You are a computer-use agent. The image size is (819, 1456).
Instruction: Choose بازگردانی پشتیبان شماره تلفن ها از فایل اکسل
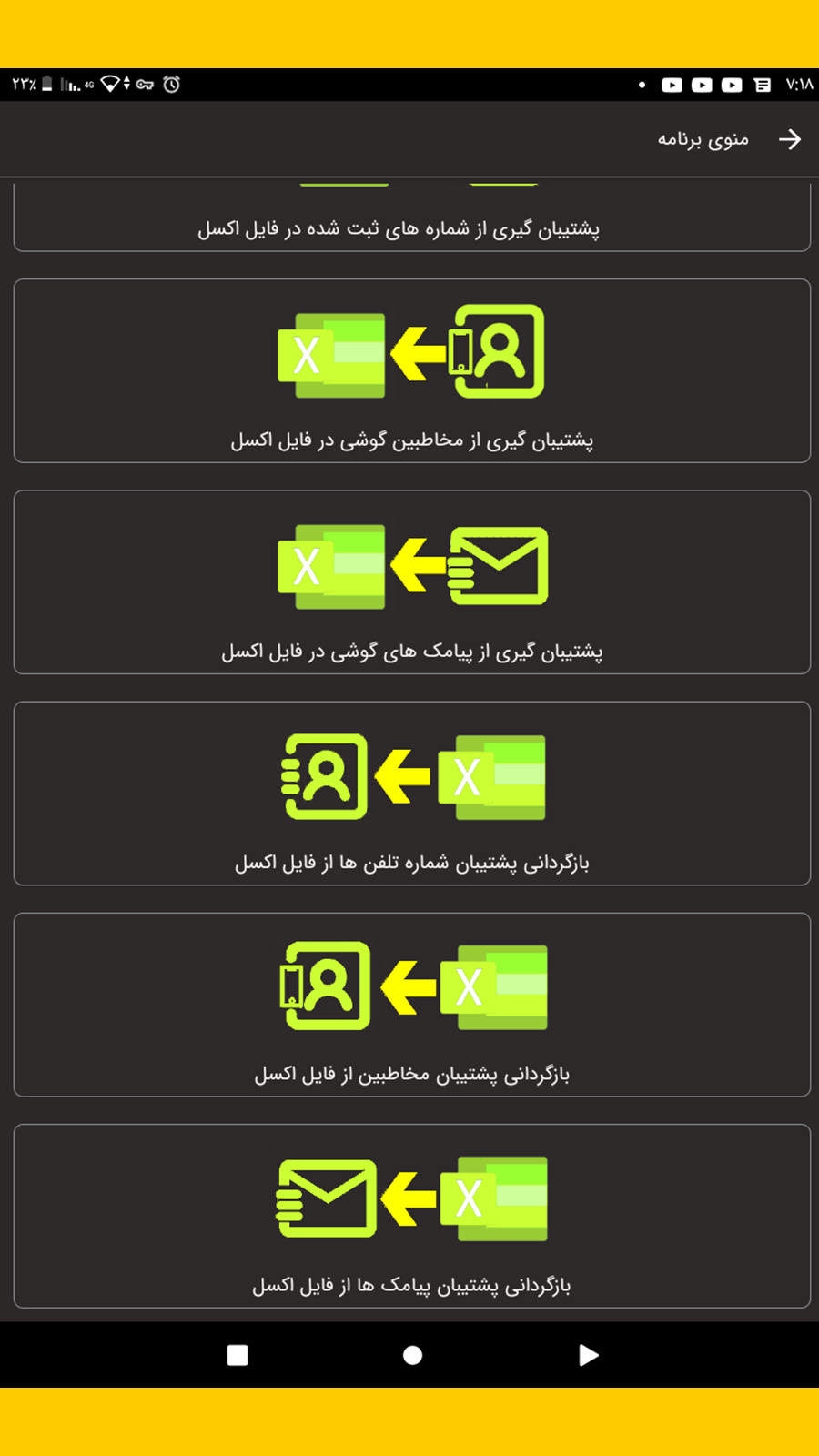[x=411, y=793]
